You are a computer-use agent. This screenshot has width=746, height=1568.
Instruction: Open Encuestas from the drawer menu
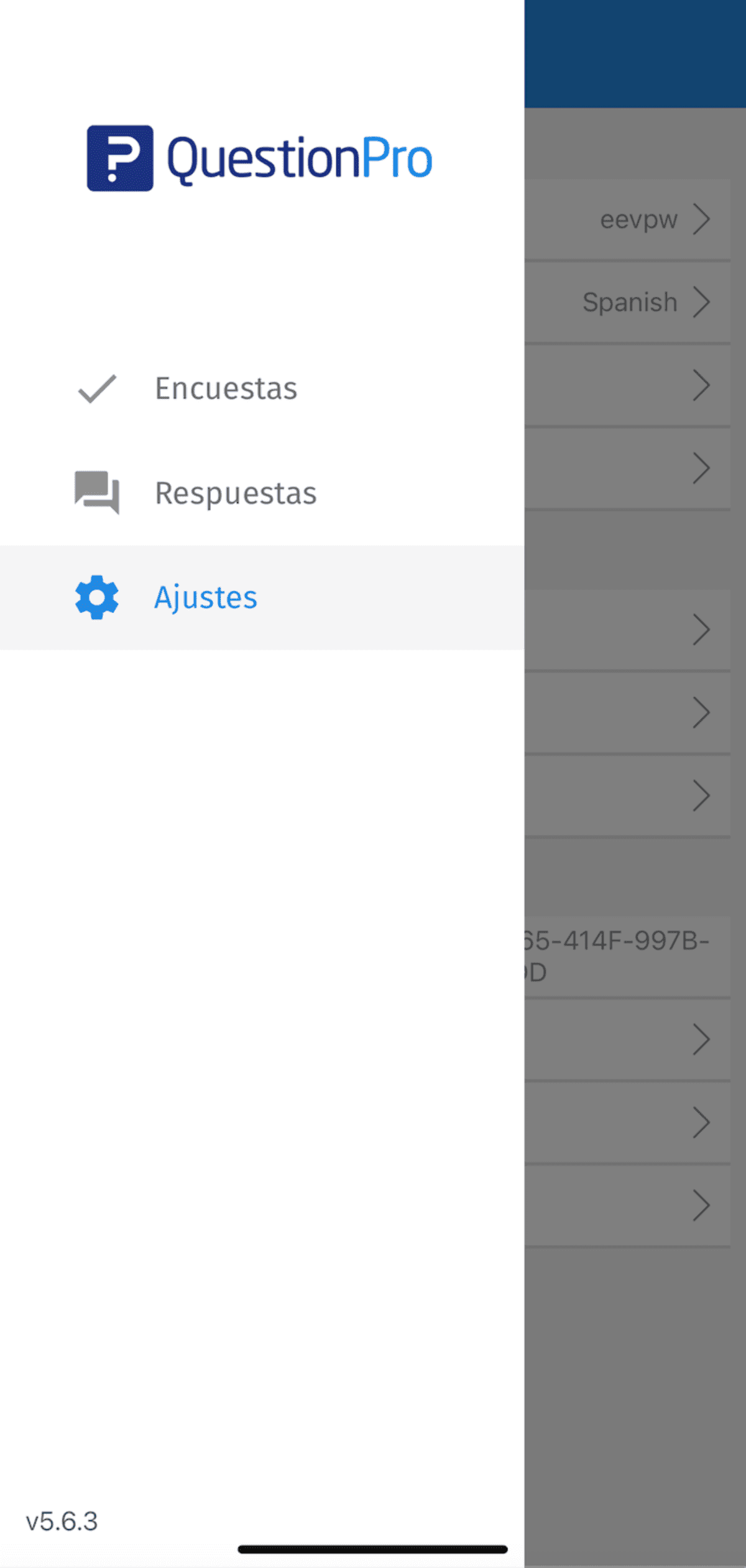pos(225,389)
